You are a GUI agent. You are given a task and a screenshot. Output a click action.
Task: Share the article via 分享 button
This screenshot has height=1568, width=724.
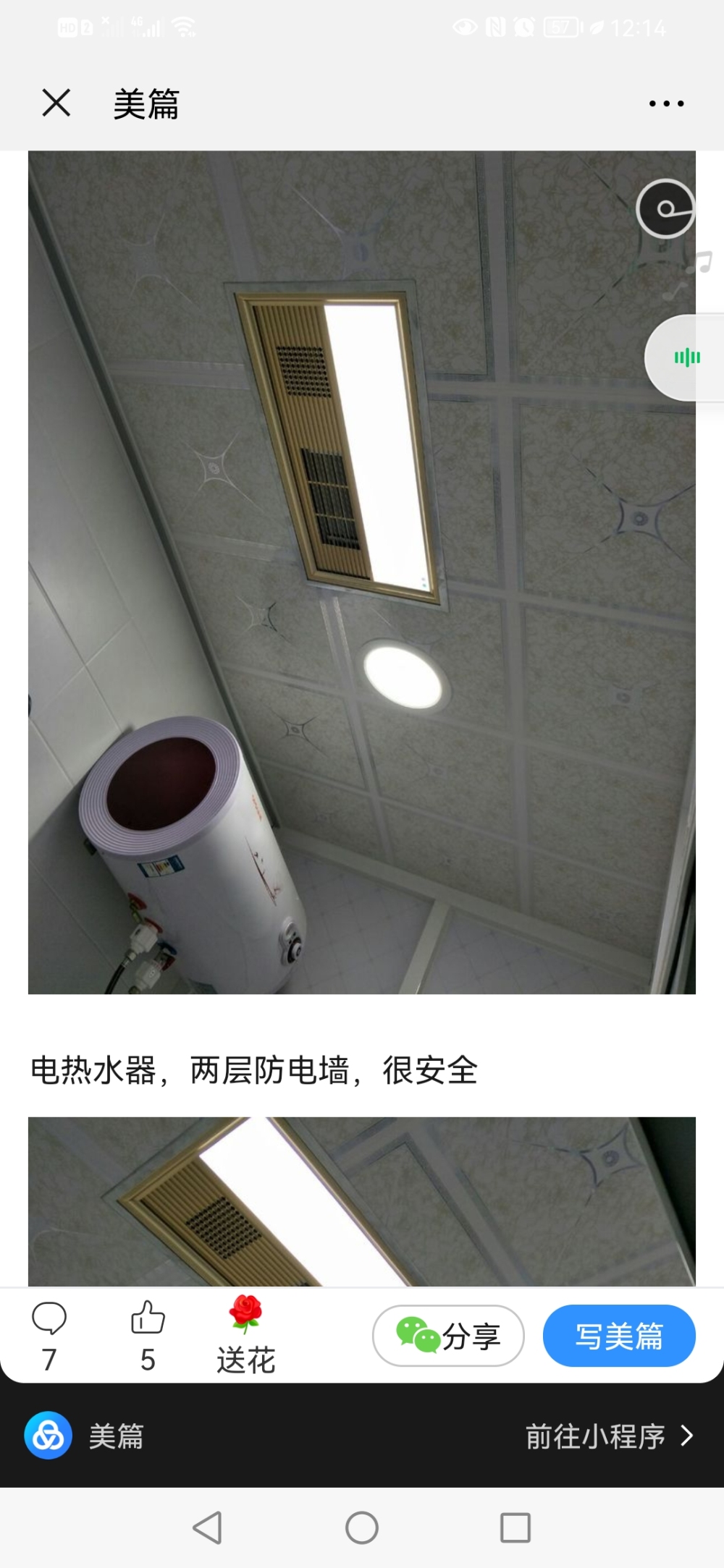pos(448,1336)
